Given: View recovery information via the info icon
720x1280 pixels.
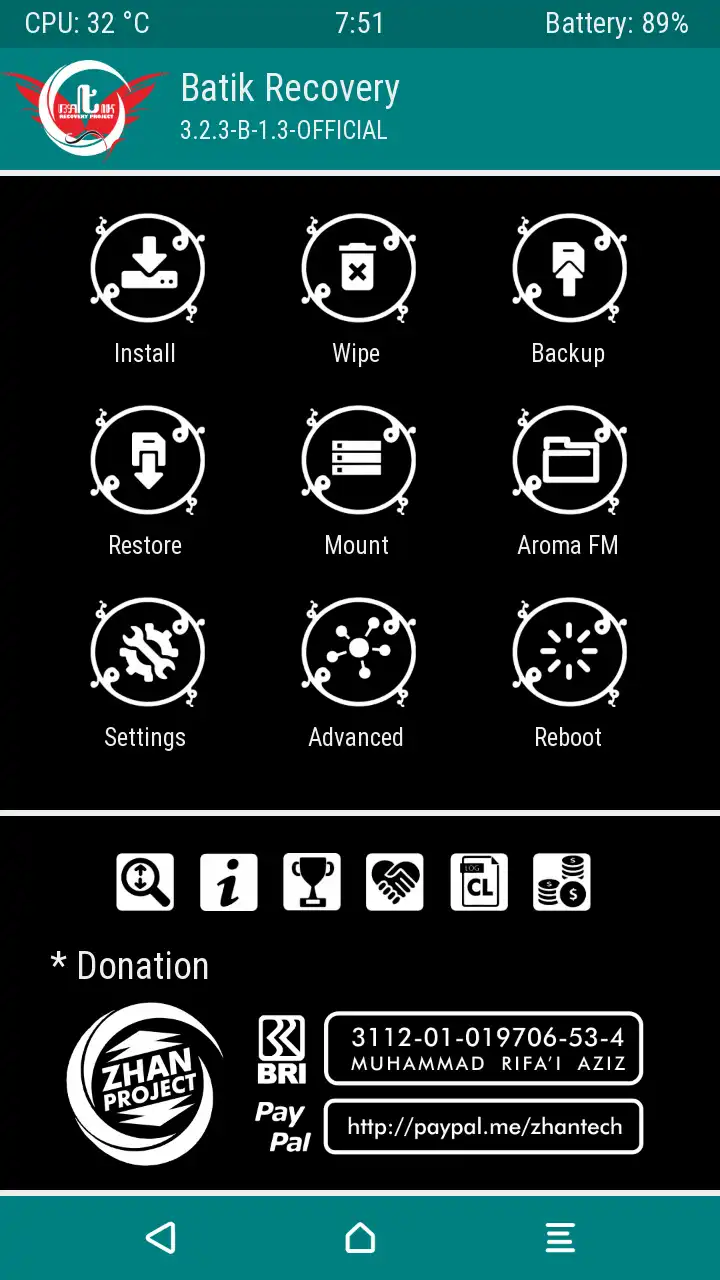Looking at the screenshot, I should 228,882.
